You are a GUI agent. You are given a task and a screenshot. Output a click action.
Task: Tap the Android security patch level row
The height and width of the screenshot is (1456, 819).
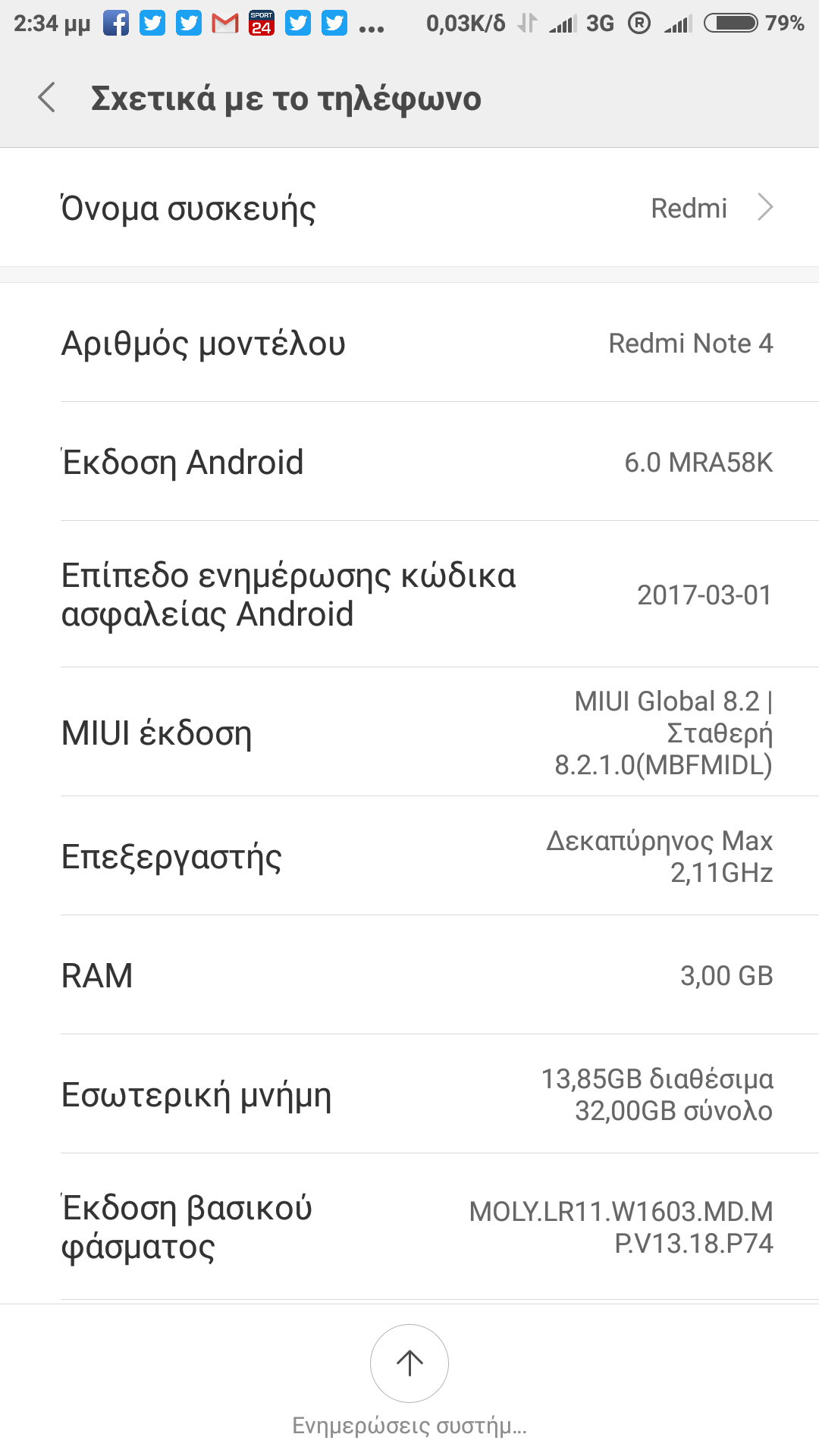[x=409, y=595]
